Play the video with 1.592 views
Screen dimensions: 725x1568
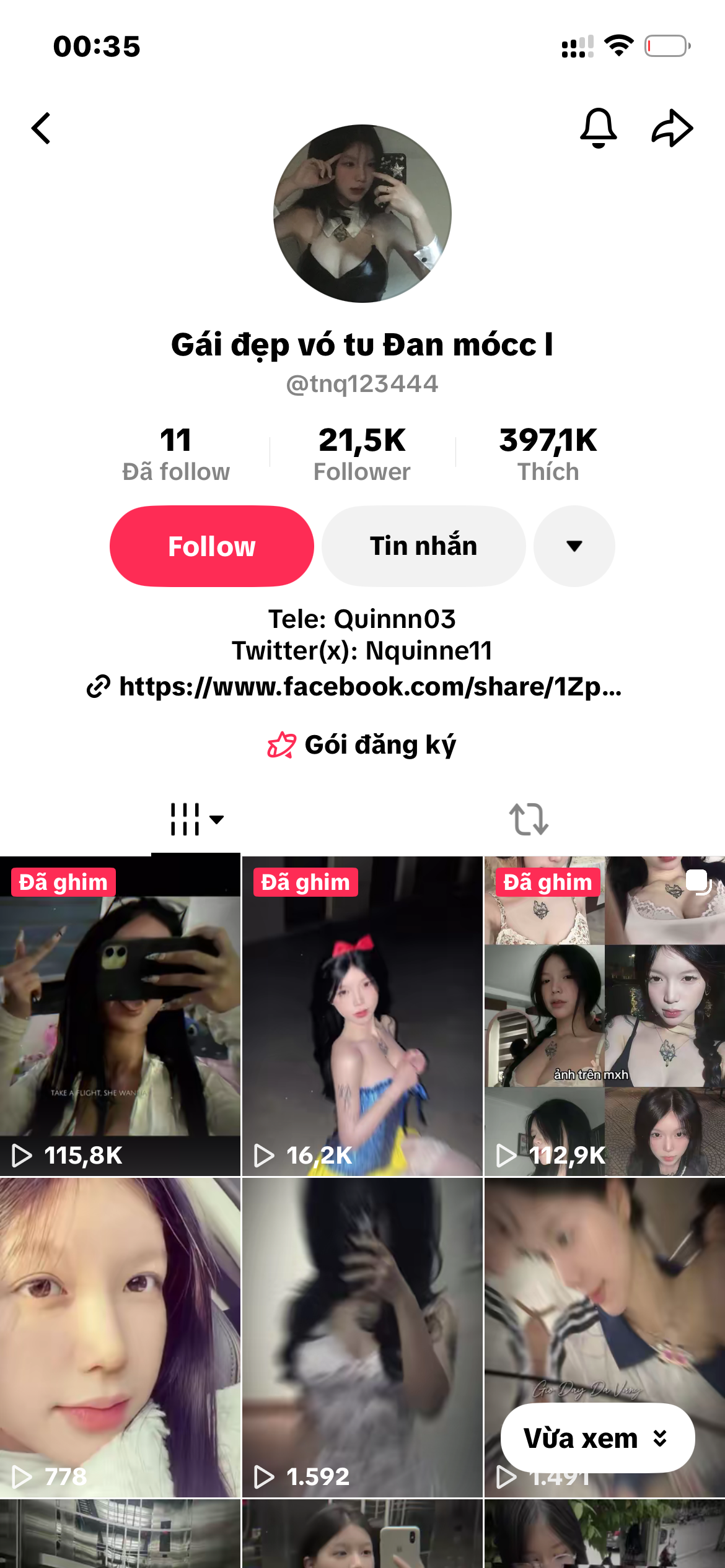pyautogui.click(x=362, y=1338)
